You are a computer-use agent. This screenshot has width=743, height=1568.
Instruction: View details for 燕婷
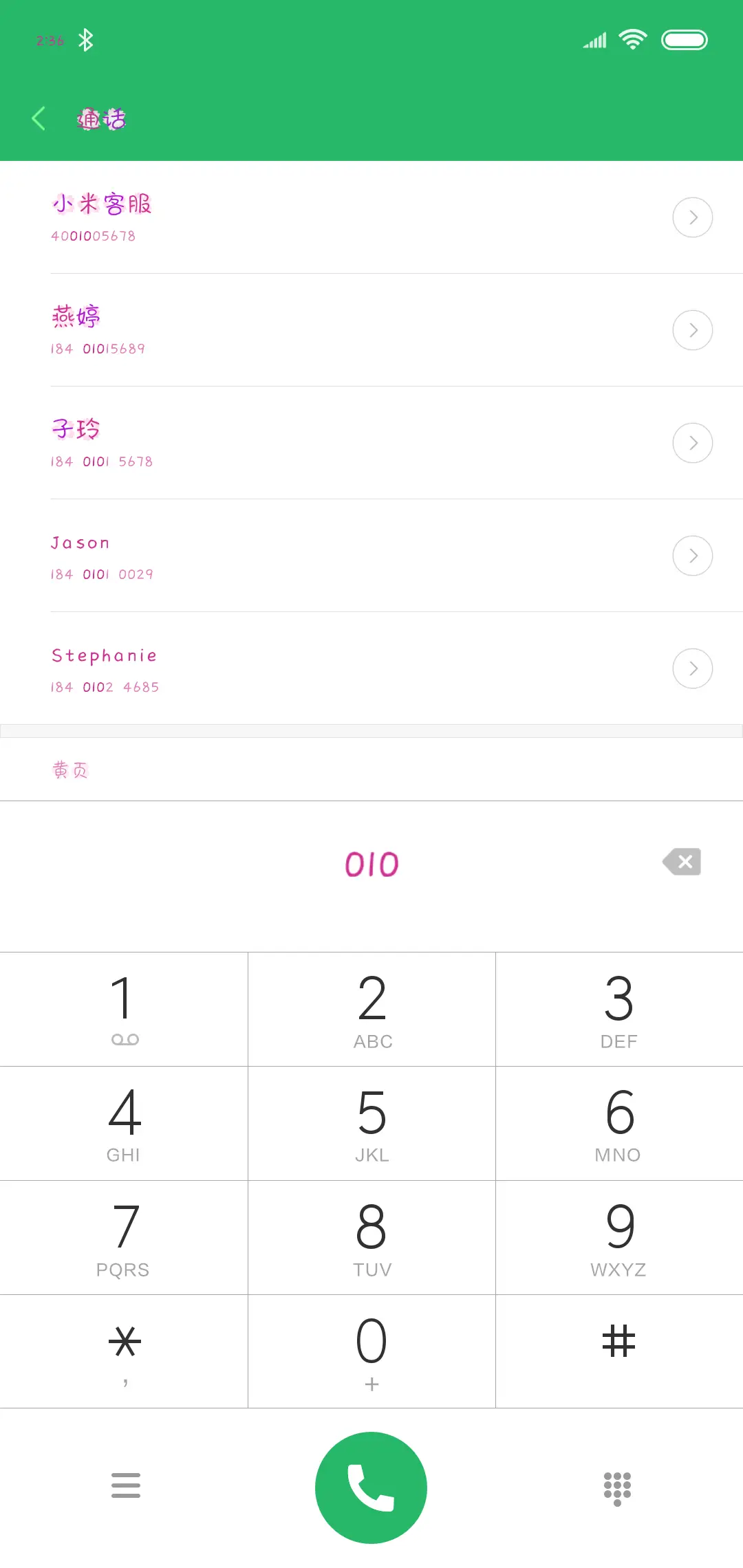click(692, 330)
